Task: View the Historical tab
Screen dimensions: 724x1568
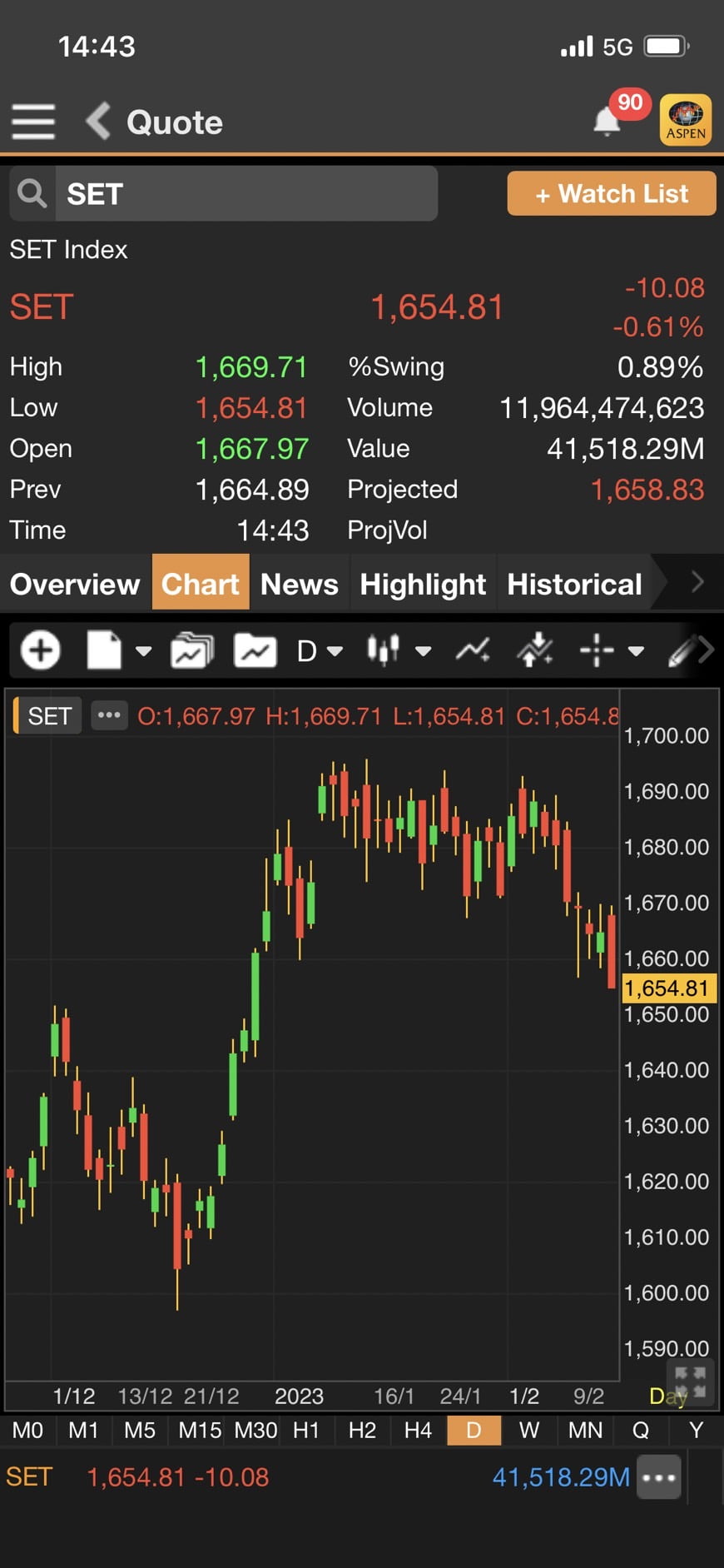Action: pos(575,584)
